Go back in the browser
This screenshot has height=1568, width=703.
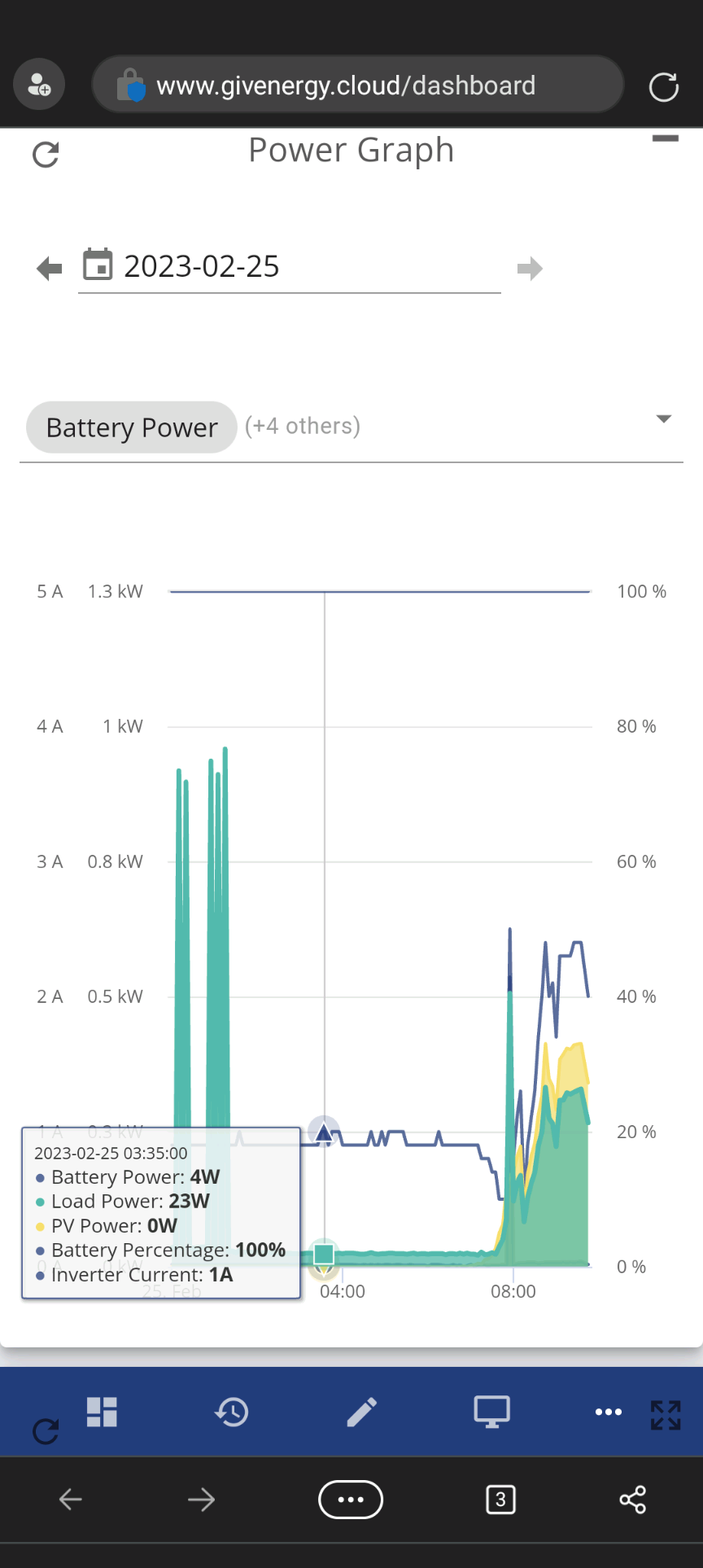(71, 1499)
